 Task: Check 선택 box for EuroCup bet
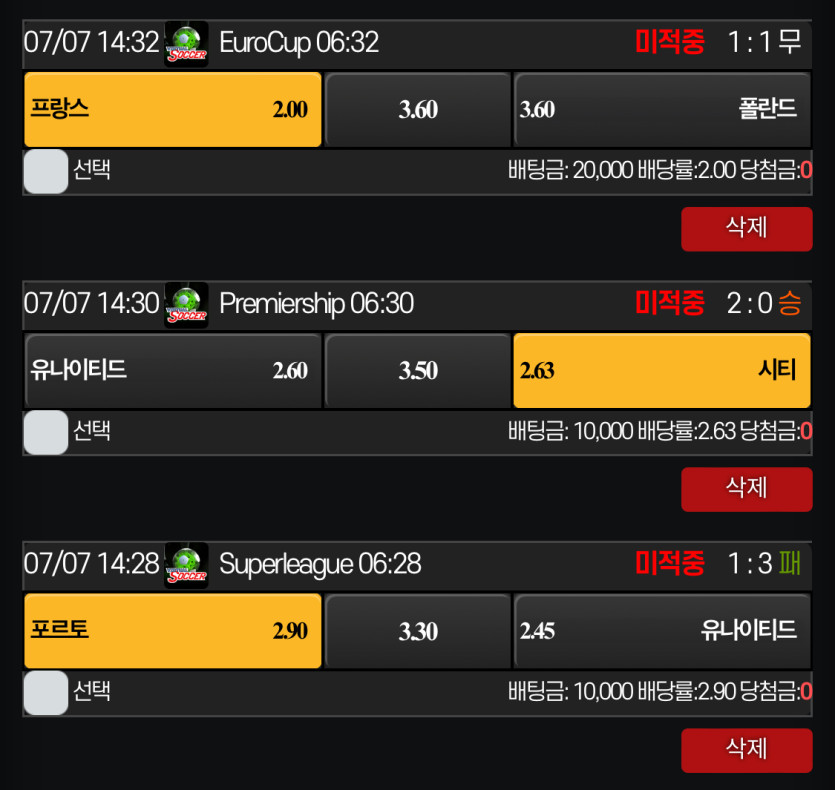pos(45,171)
